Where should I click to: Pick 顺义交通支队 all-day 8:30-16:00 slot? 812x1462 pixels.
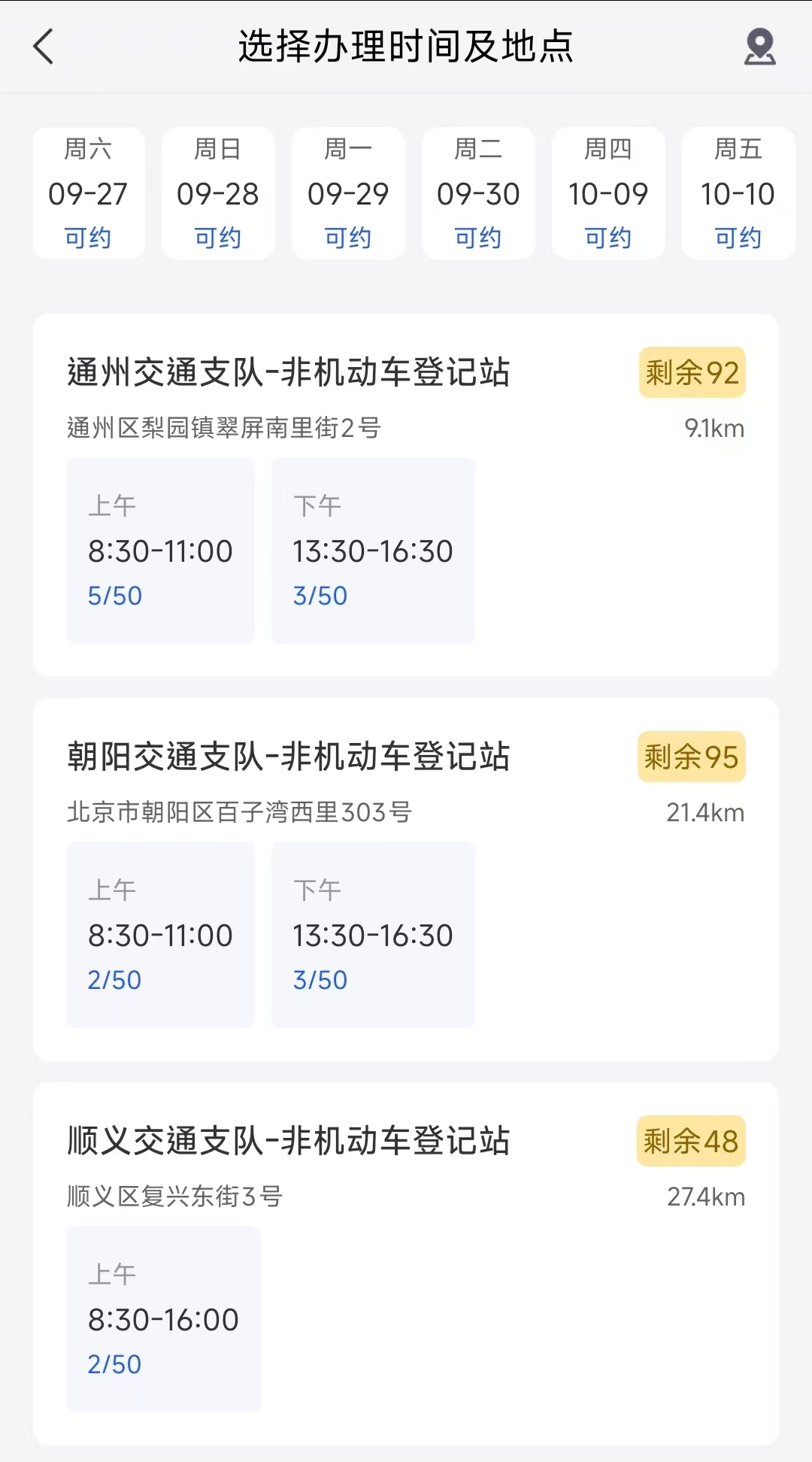click(x=160, y=1321)
